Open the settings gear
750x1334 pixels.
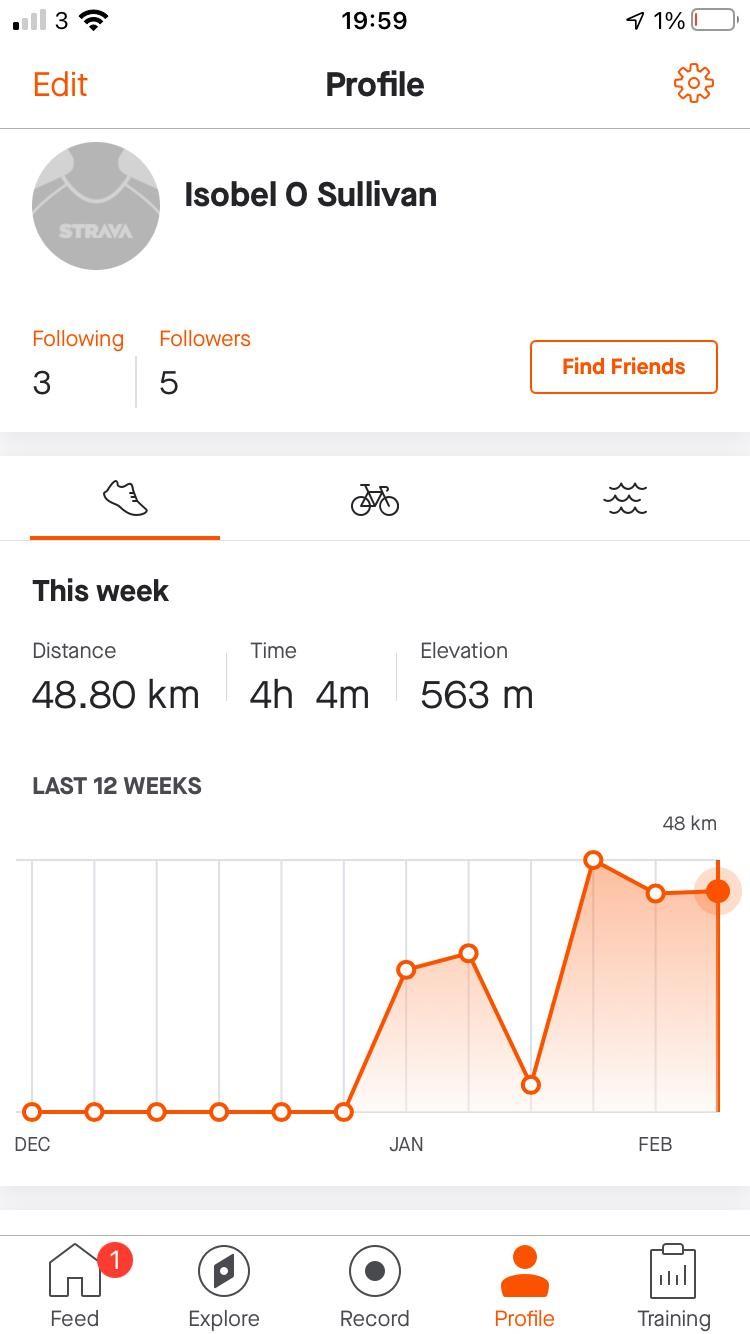[693, 84]
